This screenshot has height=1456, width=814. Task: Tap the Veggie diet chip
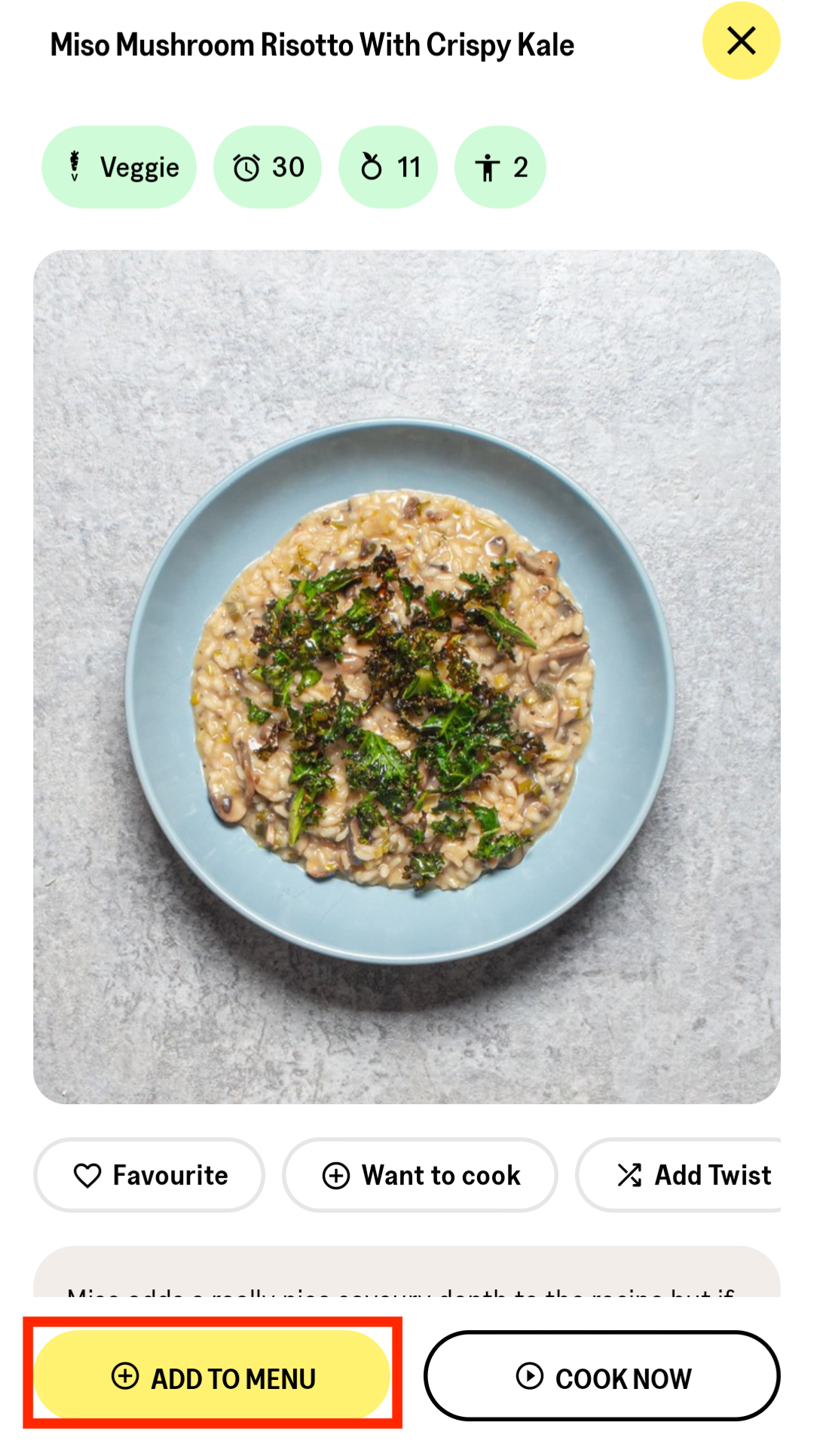[x=119, y=167]
